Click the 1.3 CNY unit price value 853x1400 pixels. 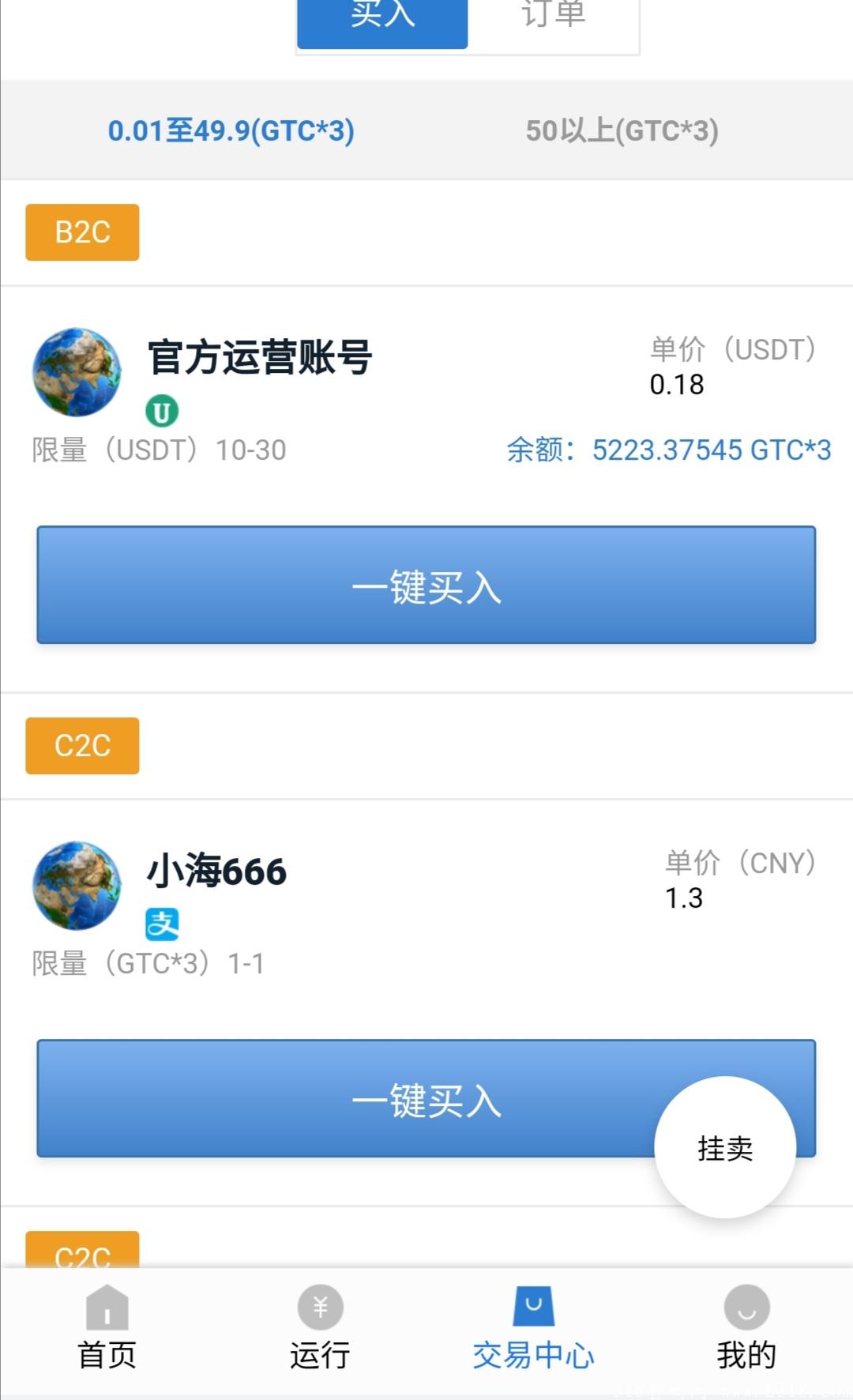click(684, 898)
